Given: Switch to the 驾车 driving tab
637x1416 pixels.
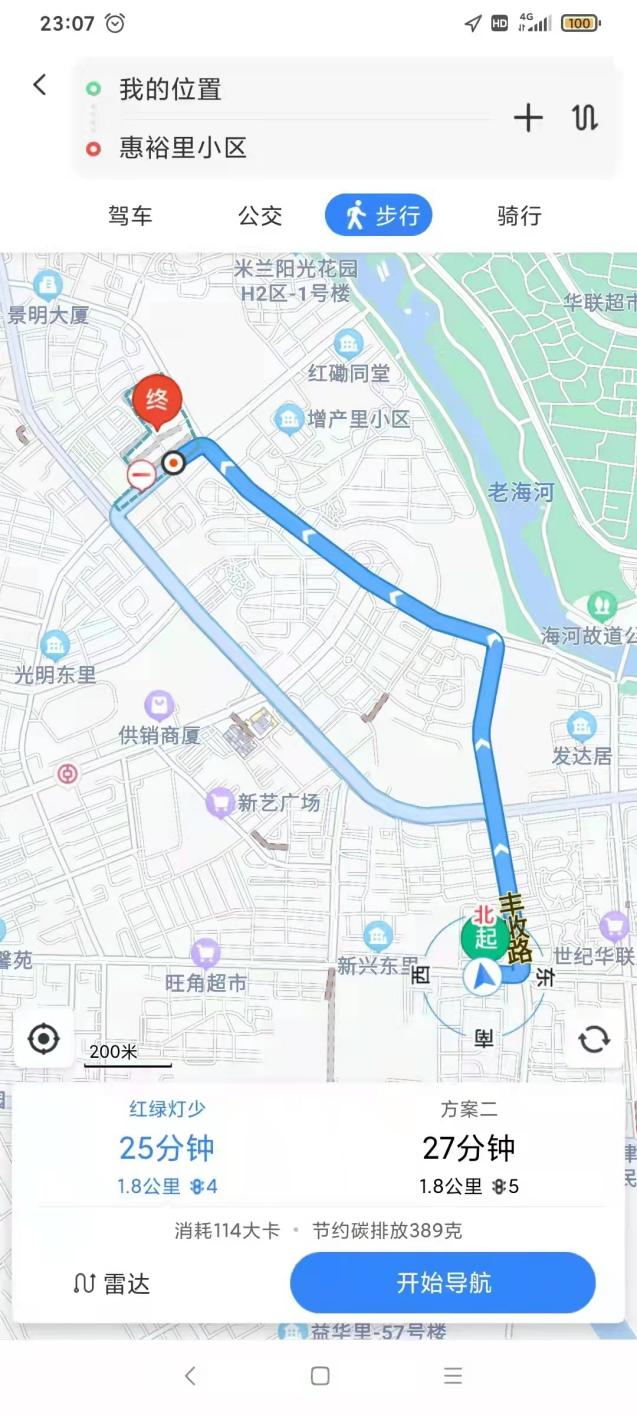Looking at the screenshot, I should pos(130,215).
